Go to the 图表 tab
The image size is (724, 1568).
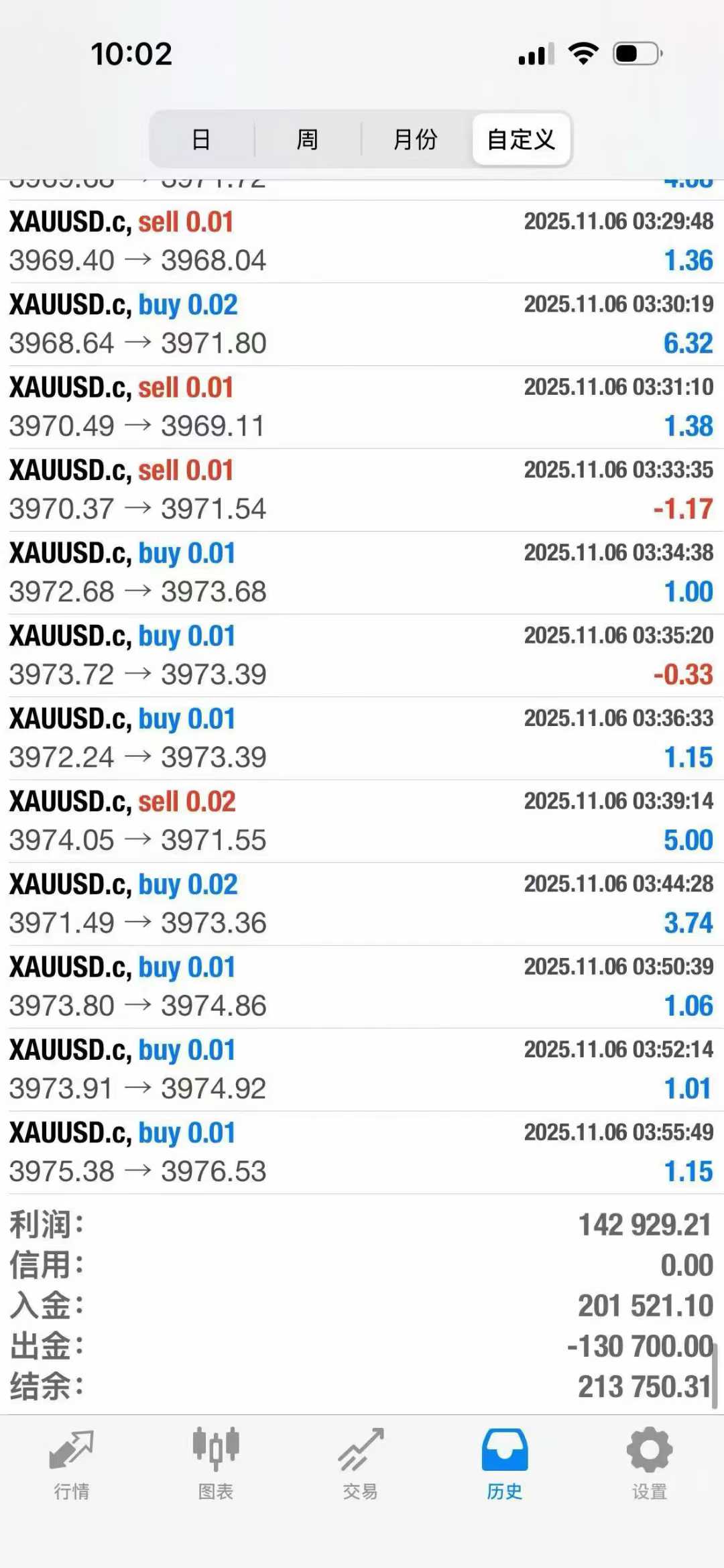(x=216, y=1463)
